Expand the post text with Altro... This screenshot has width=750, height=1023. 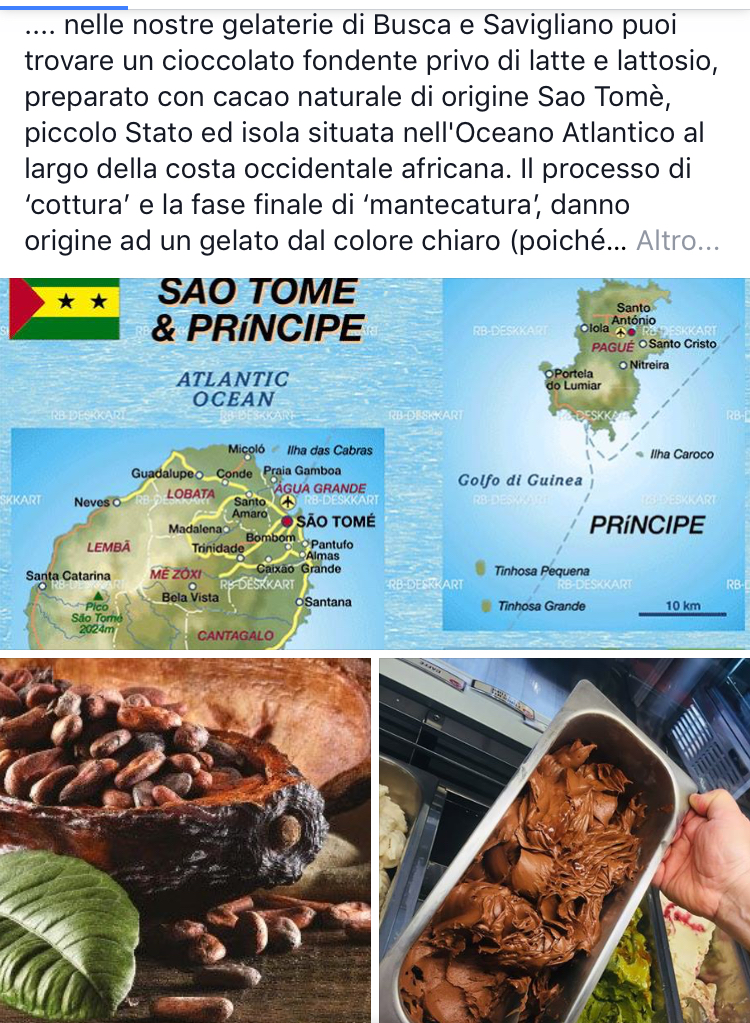pos(678,241)
